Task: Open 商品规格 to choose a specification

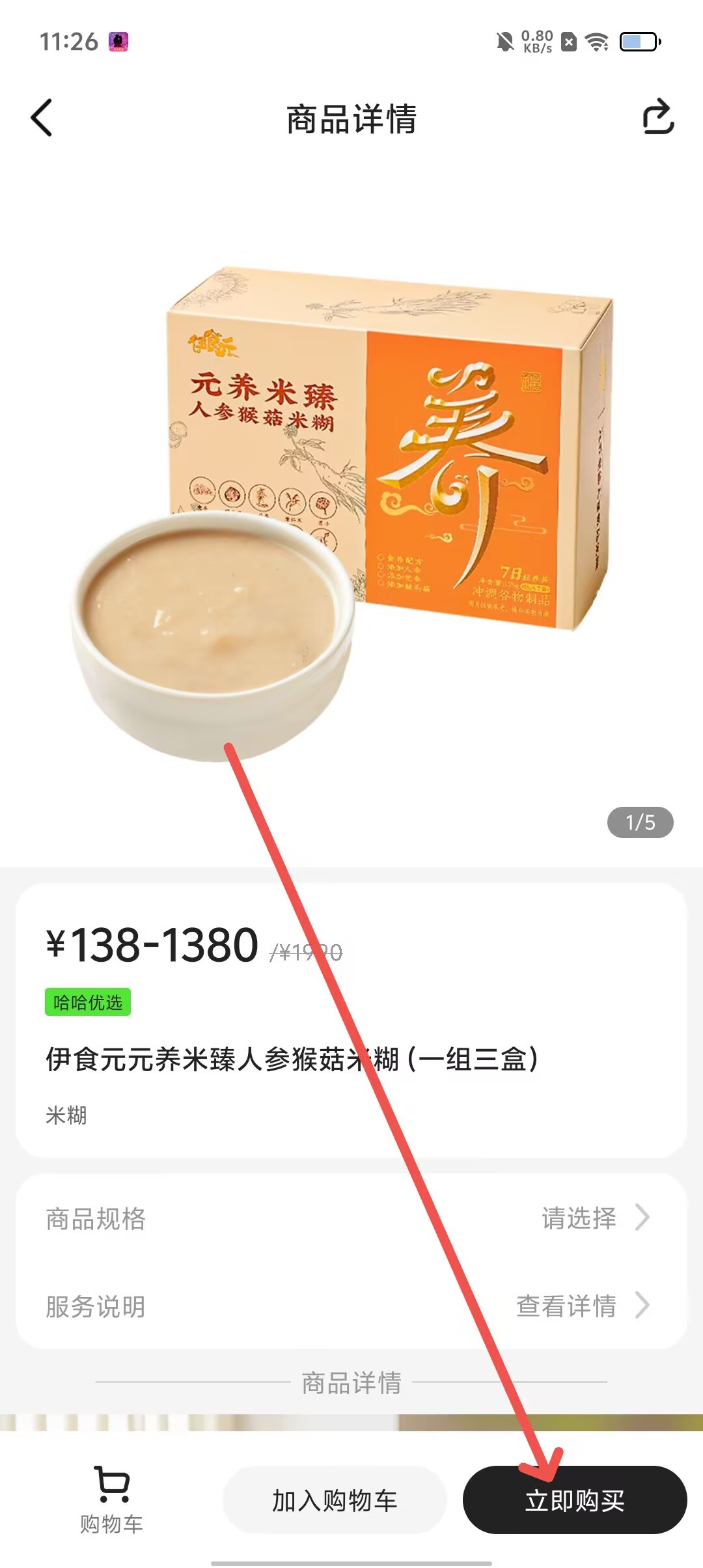Action: click(x=351, y=1218)
